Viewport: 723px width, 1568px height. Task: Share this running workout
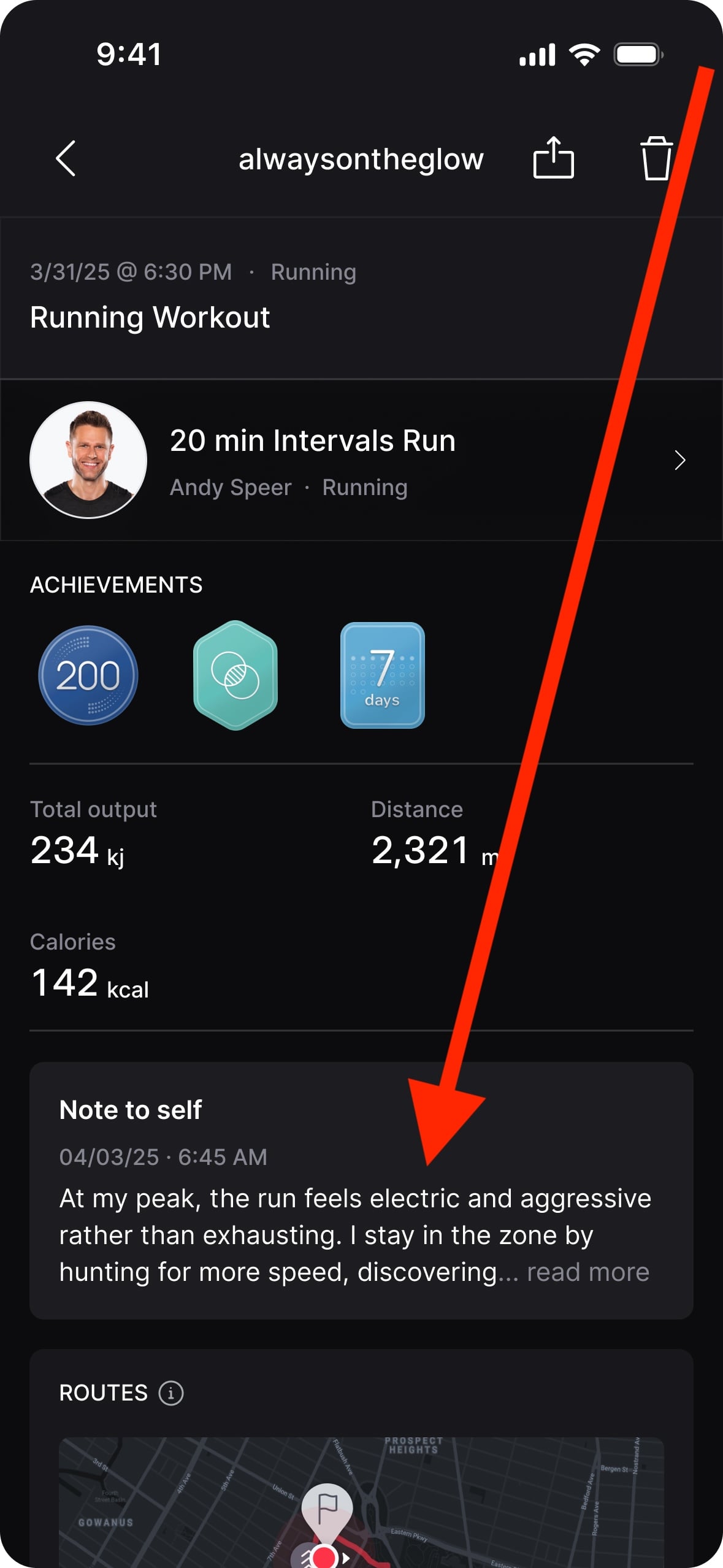553,158
